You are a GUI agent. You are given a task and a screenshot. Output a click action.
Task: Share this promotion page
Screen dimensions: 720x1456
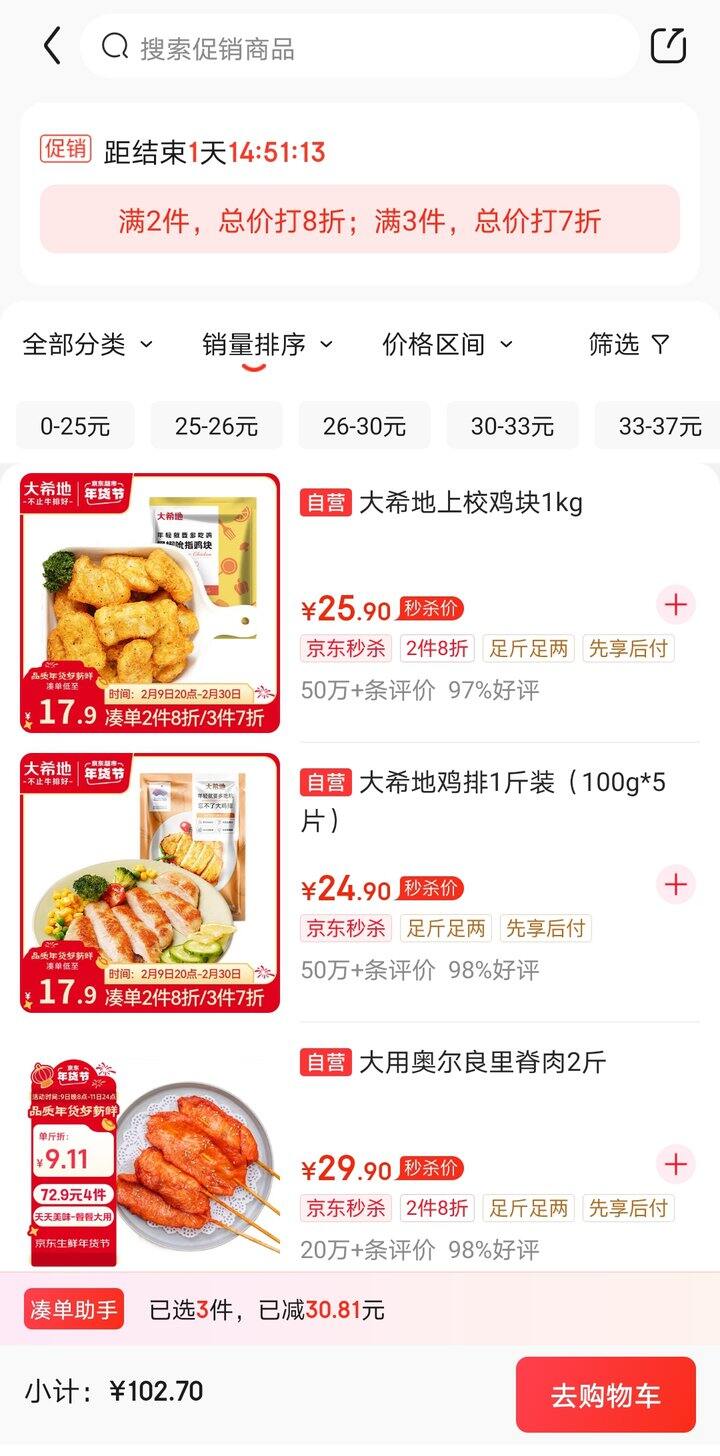tap(668, 46)
